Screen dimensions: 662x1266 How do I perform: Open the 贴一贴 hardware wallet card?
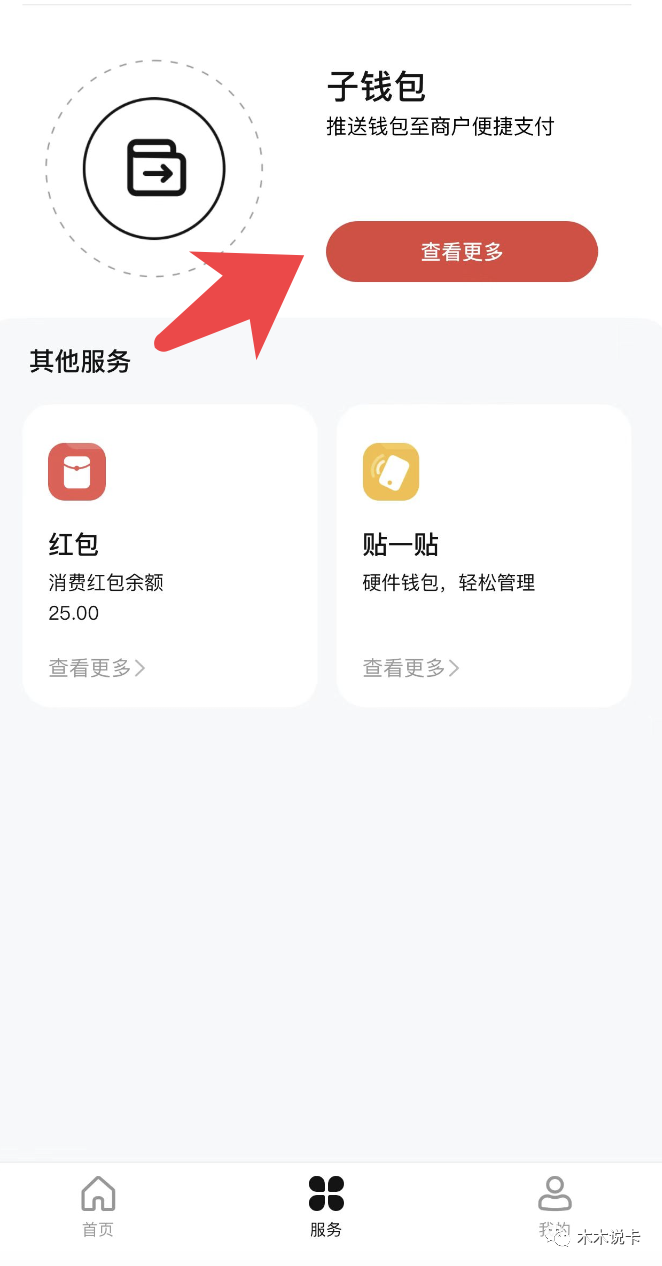[x=484, y=556]
